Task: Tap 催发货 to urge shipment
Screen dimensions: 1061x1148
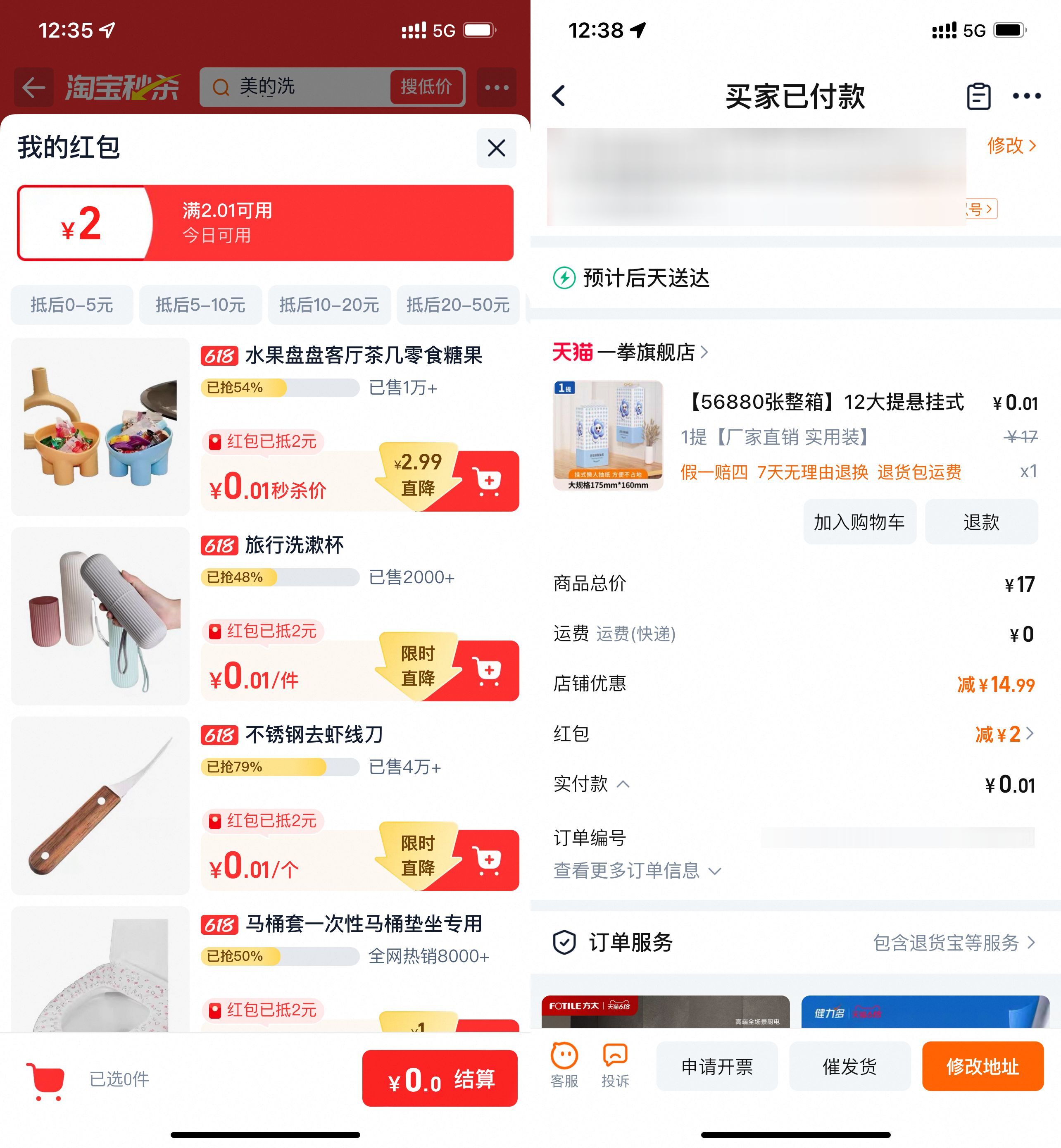Action: tap(849, 1067)
